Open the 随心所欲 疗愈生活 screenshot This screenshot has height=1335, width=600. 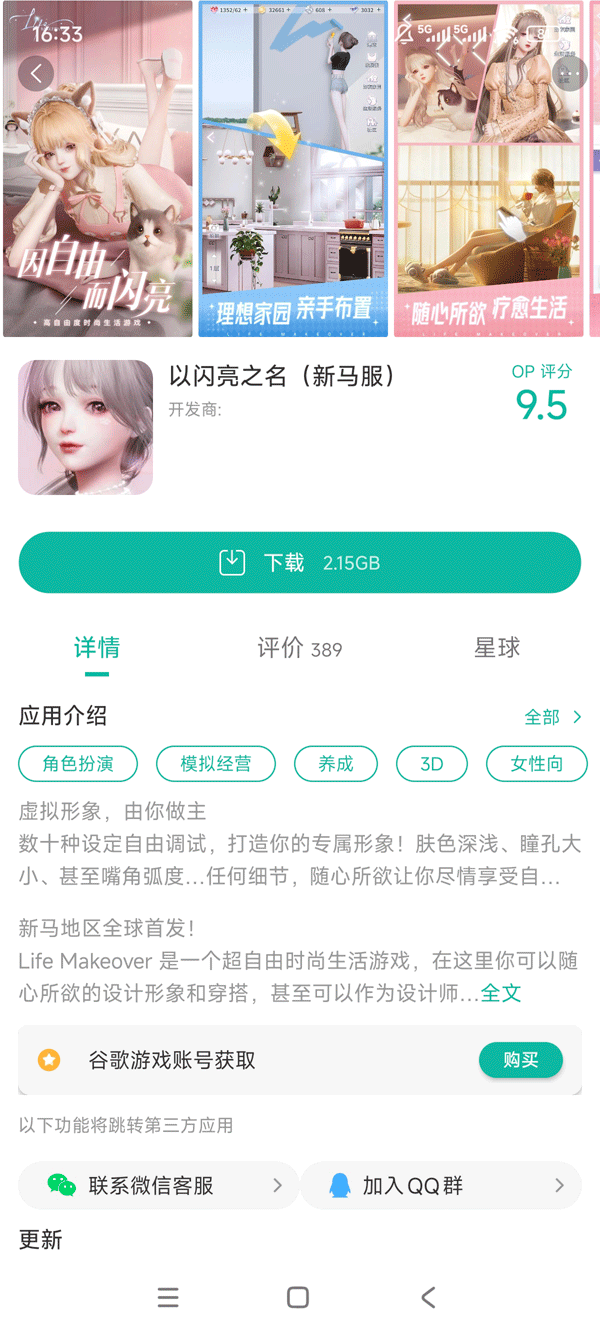pos(489,170)
